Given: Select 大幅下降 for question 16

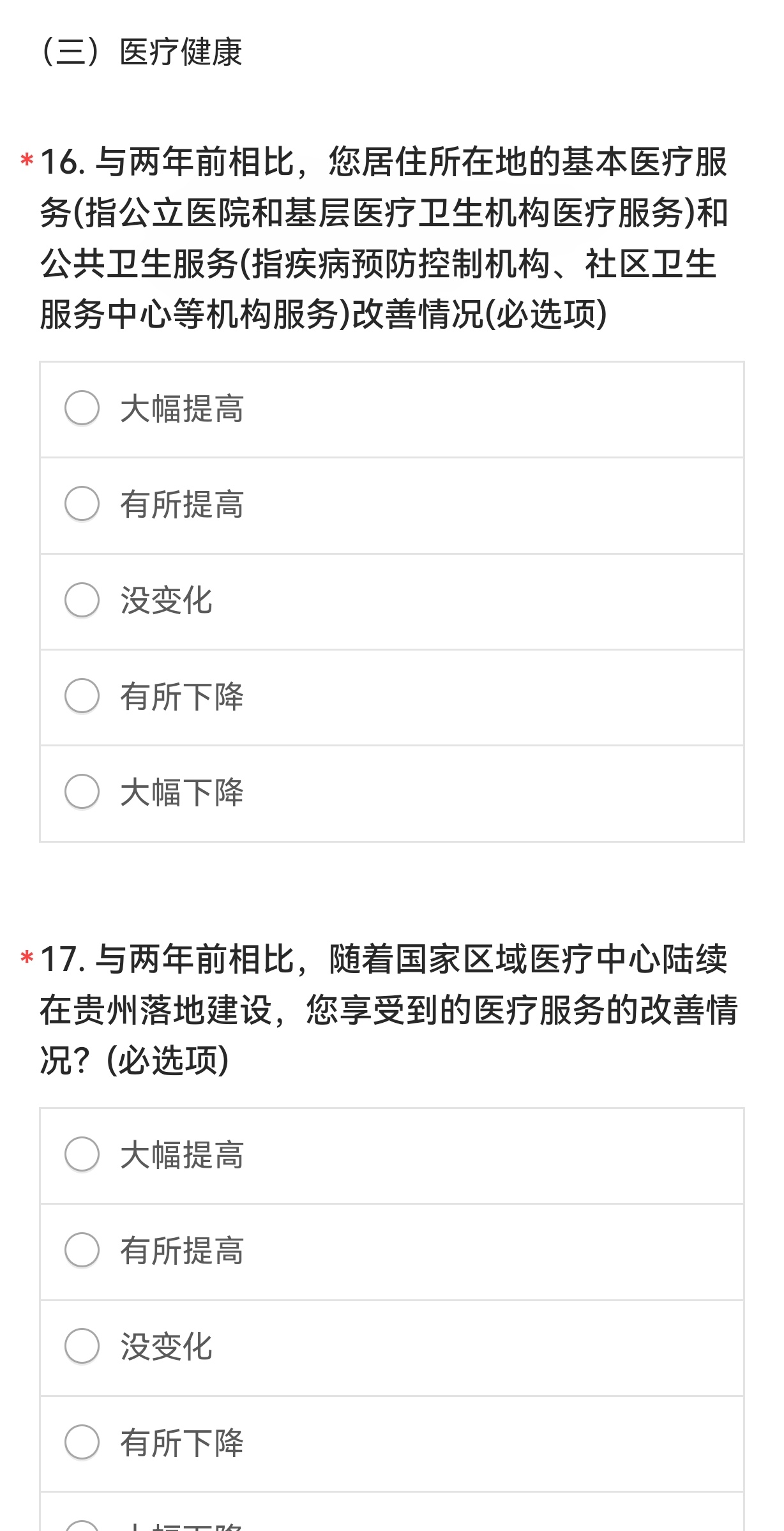Looking at the screenshot, I should click(82, 792).
